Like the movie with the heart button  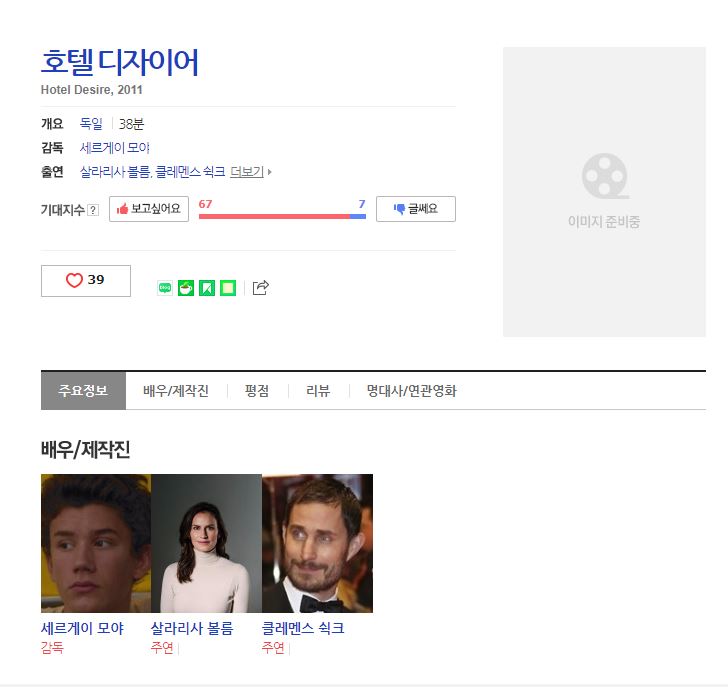coord(85,281)
